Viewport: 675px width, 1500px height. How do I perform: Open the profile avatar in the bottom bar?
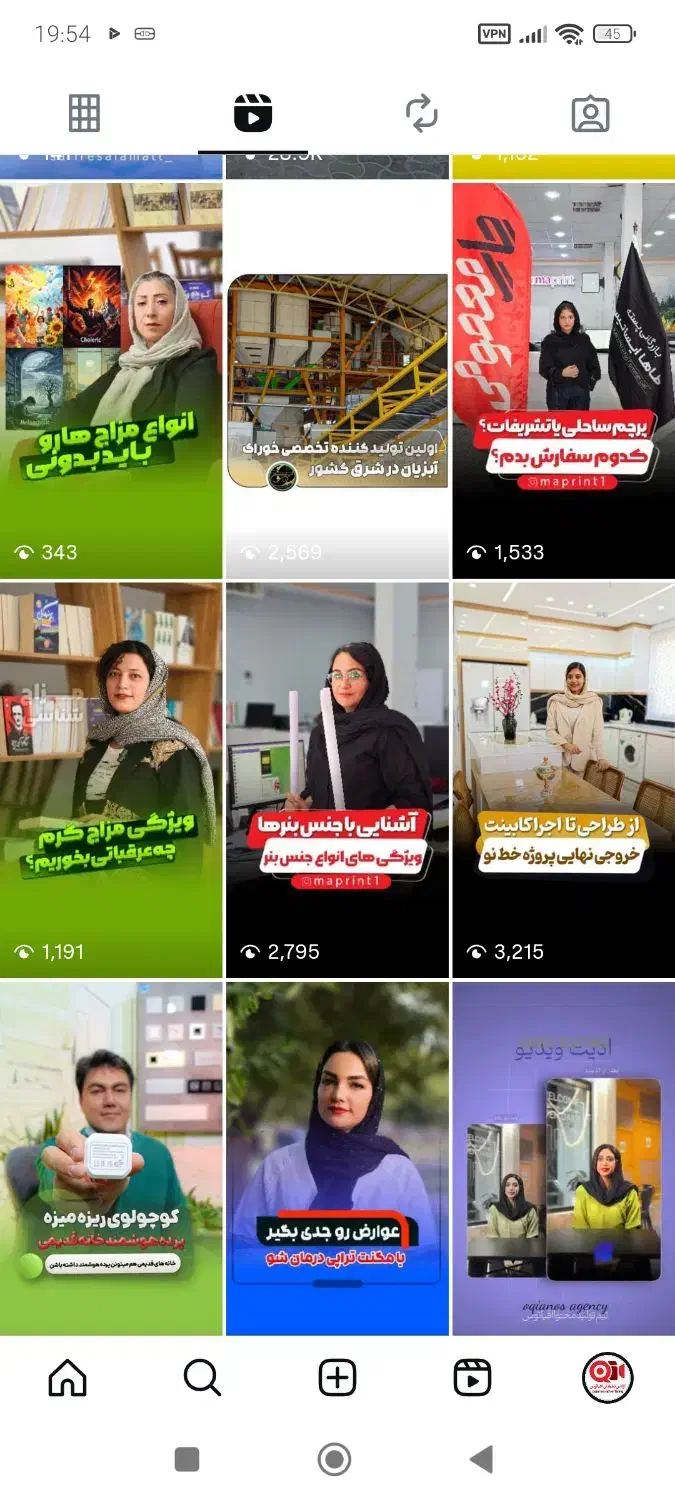point(607,1378)
